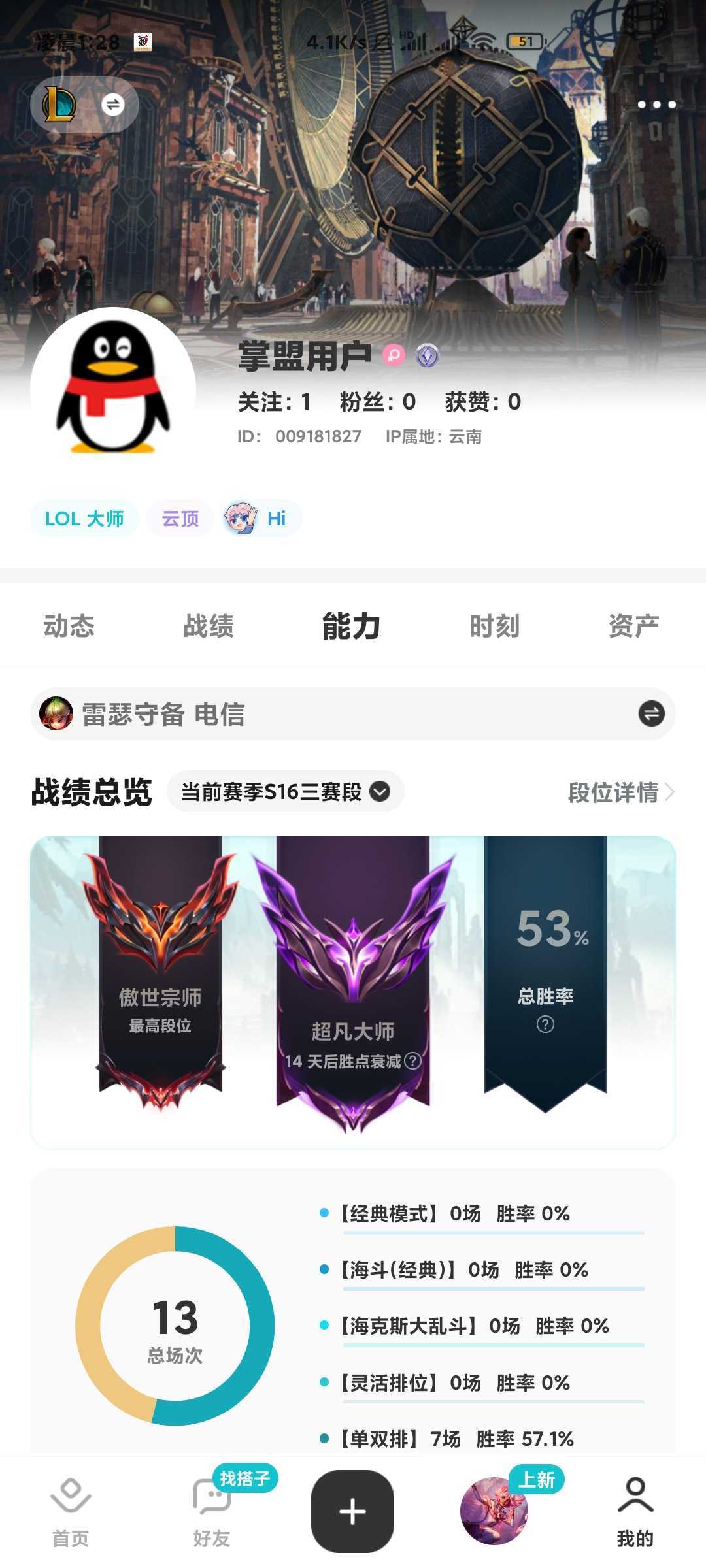706x1568 pixels.
Task: Open the 上新 champion avatar tab
Action: 494,1511
